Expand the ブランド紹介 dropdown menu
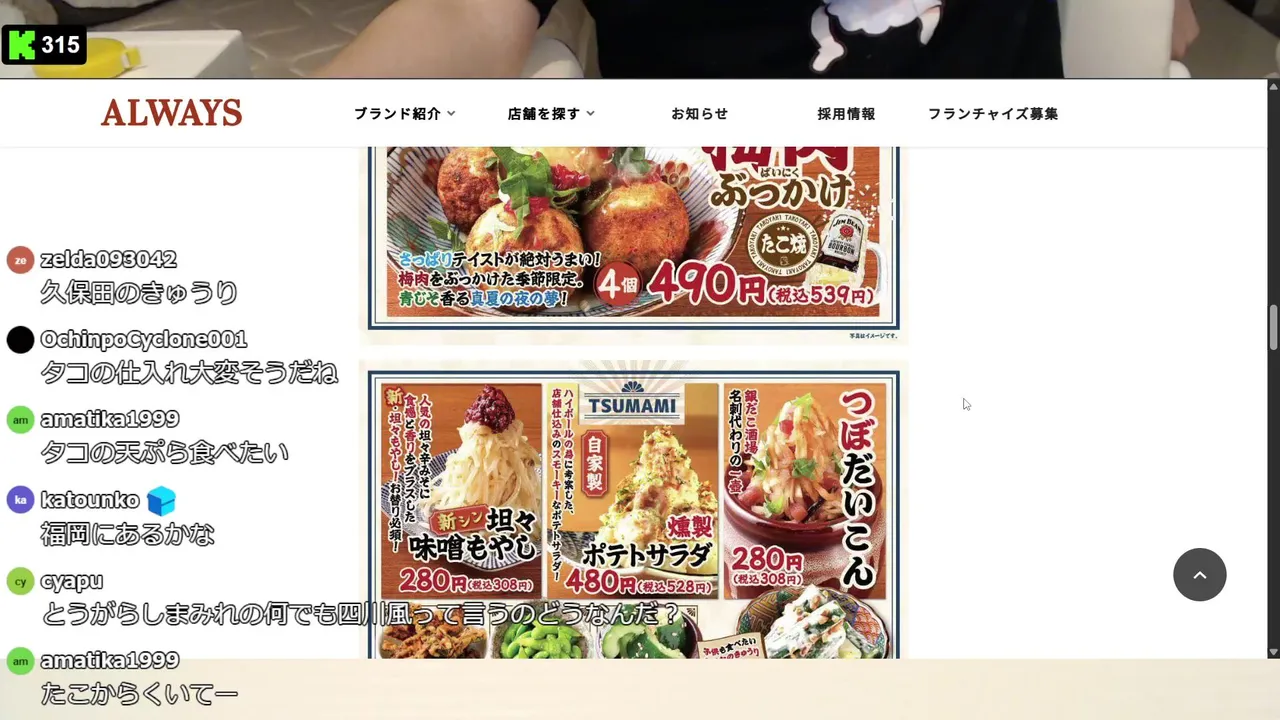This screenshot has height=720, width=1280. [x=404, y=114]
